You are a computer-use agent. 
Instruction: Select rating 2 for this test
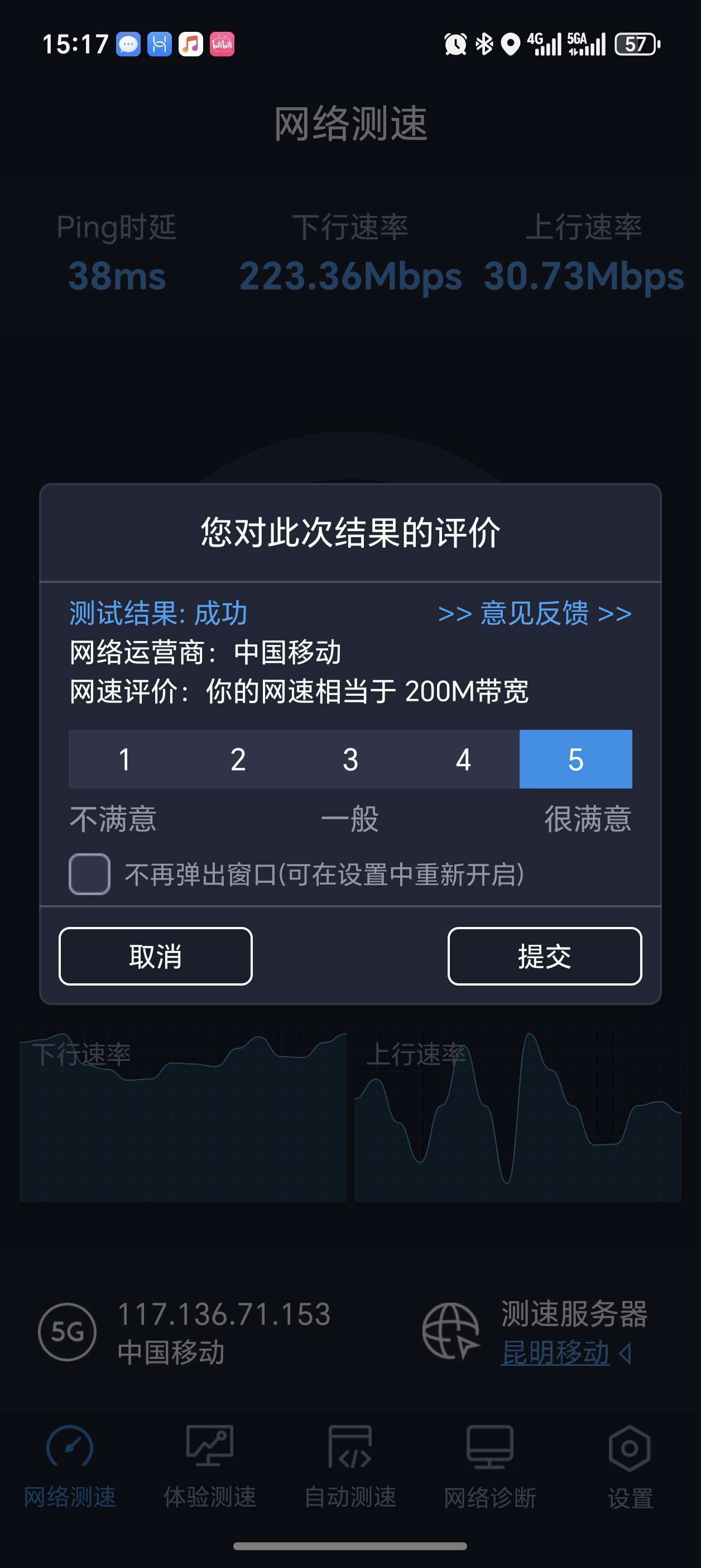point(238,759)
